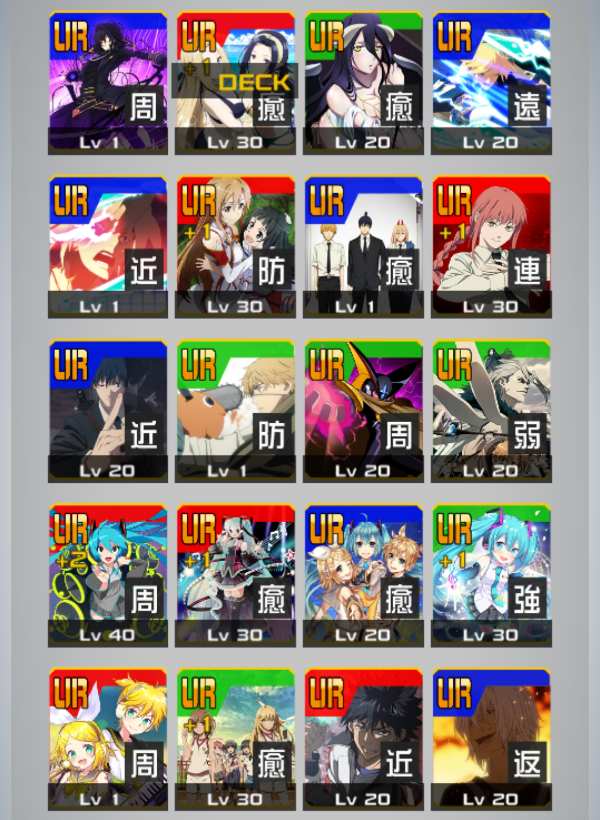Open the 連 card at Lv 30

pyautogui.click(x=491, y=247)
